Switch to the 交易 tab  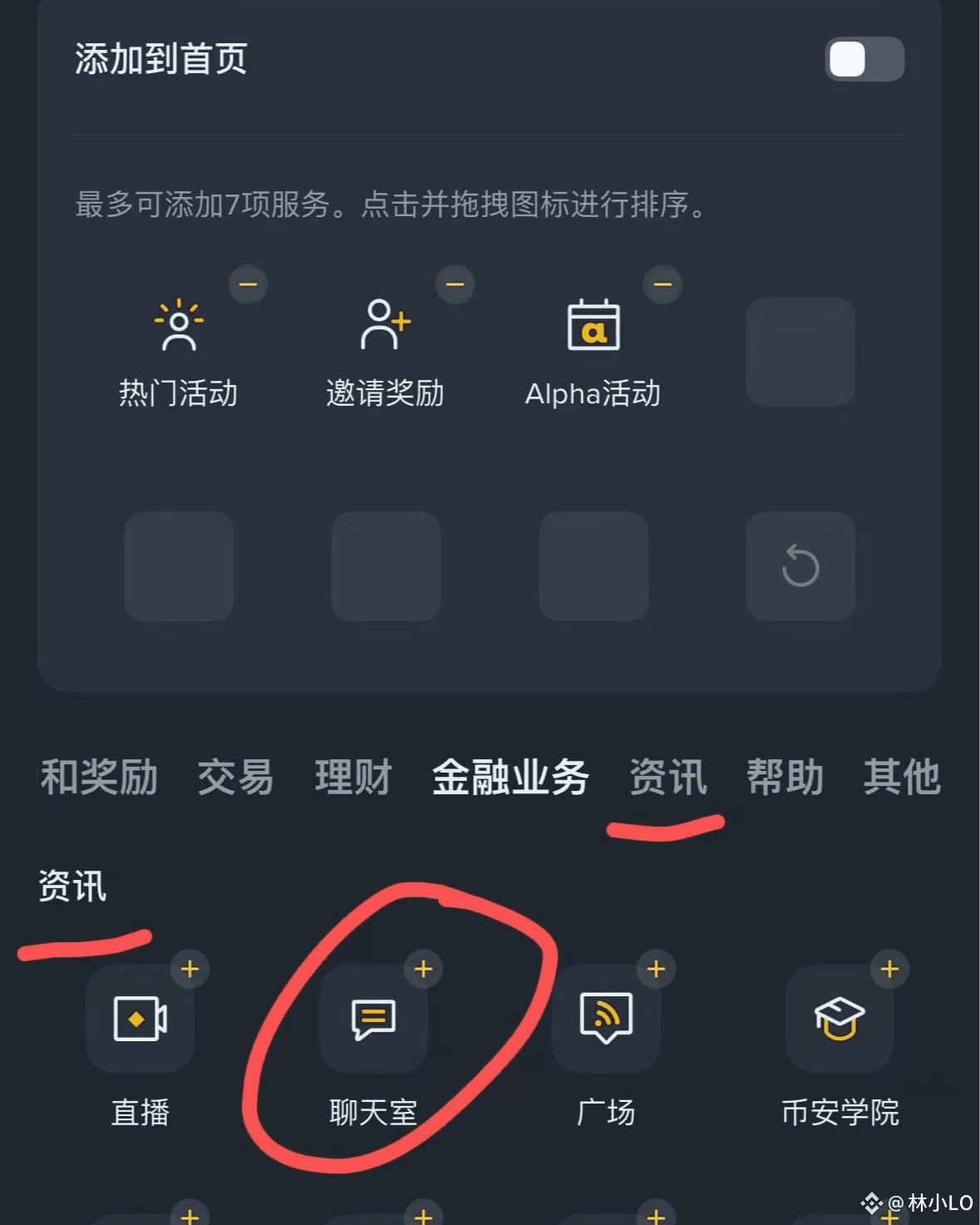tap(235, 778)
